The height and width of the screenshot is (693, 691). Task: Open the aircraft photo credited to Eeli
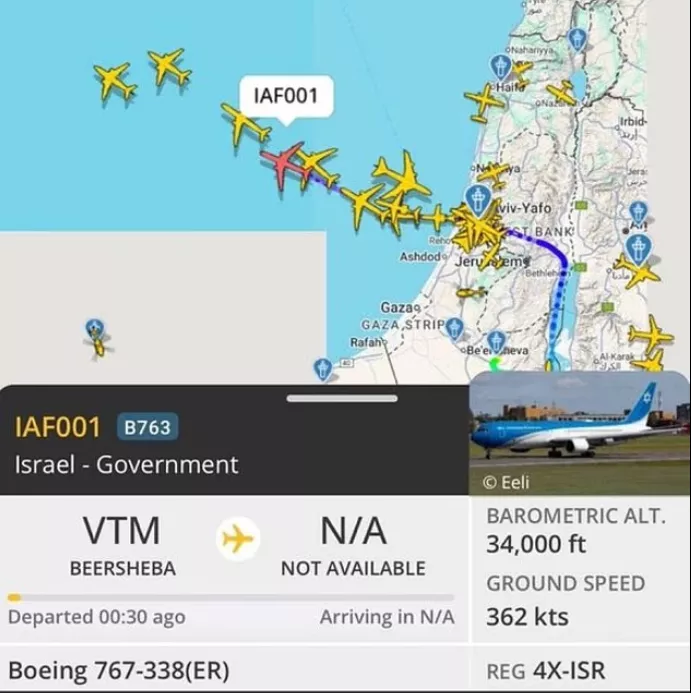coord(580,432)
